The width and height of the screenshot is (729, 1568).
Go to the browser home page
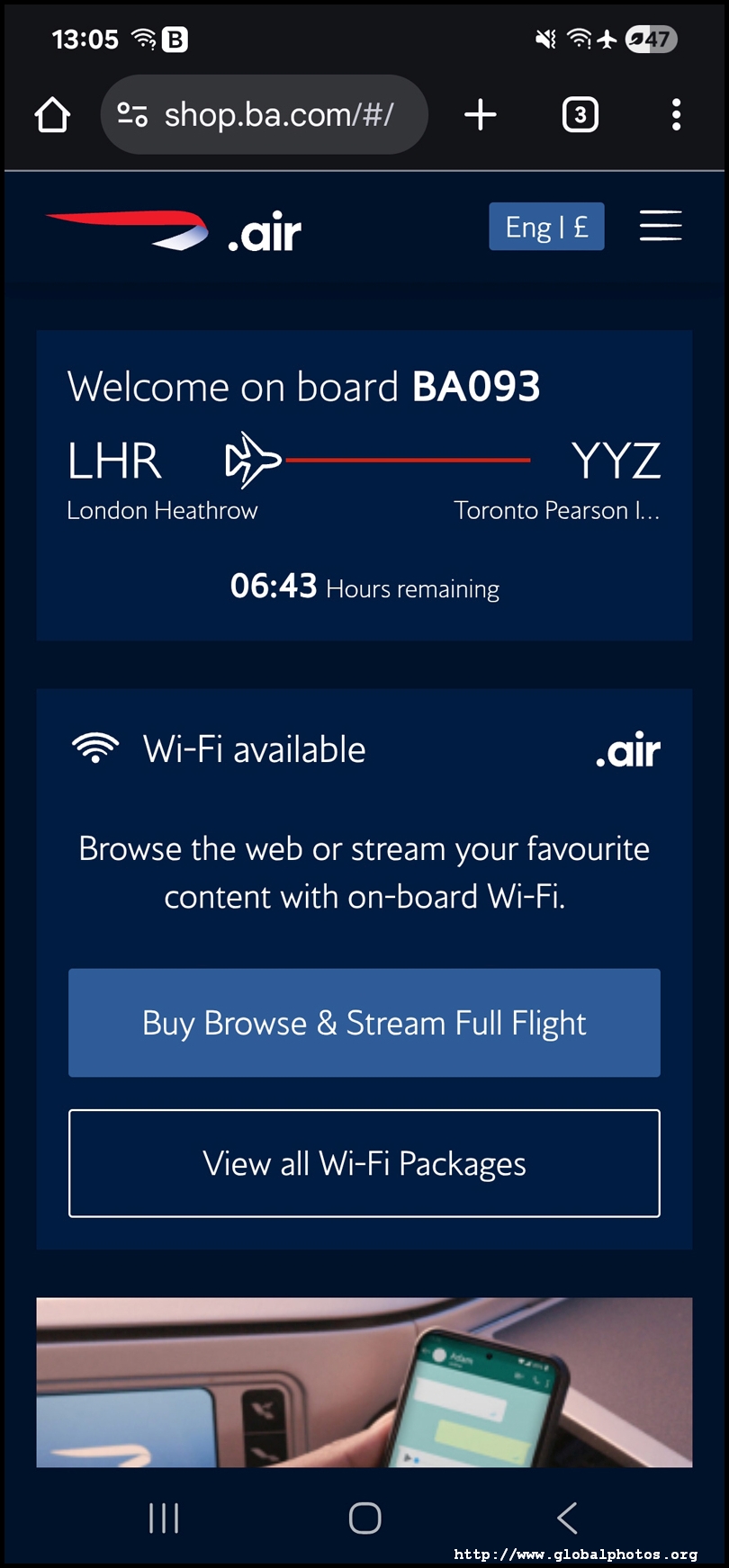tap(52, 115)
